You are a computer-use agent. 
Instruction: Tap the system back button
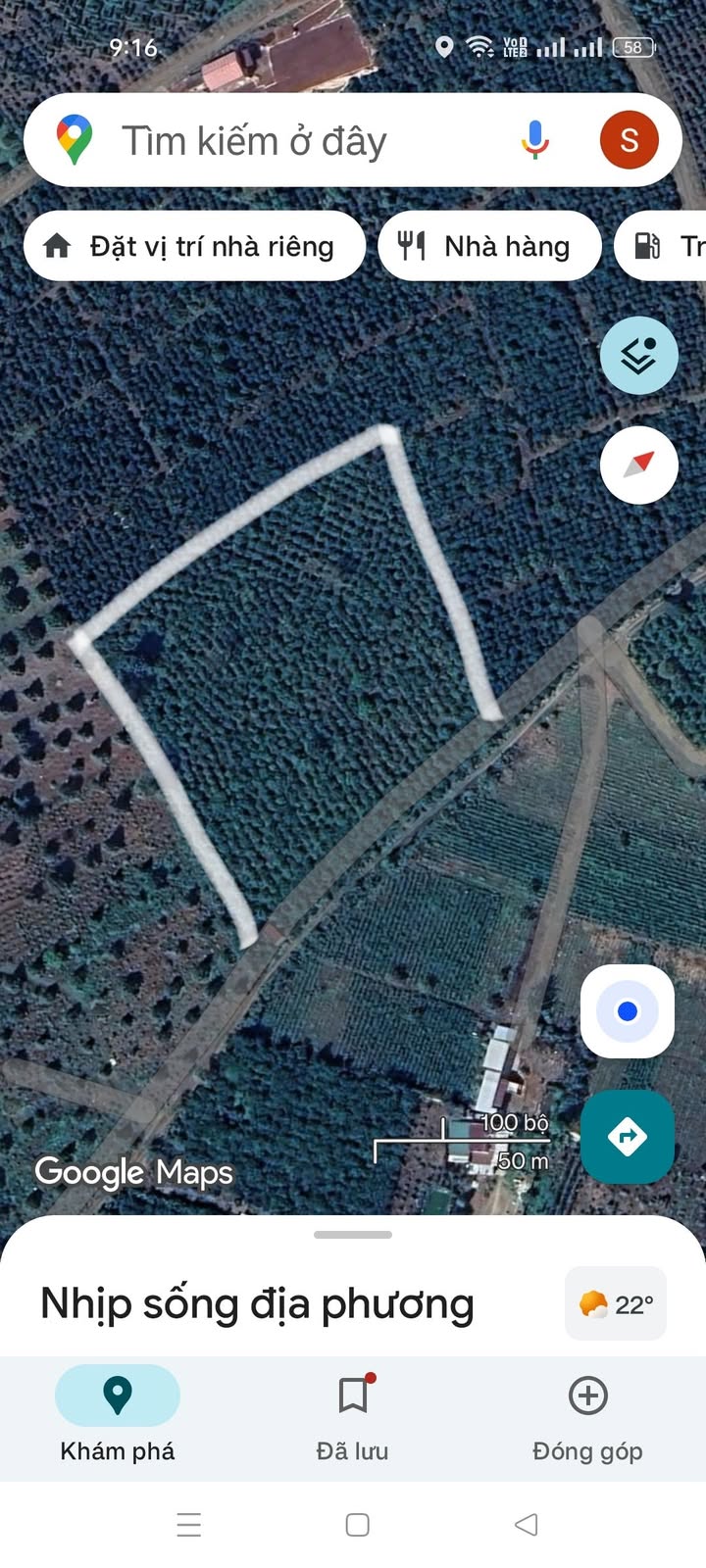pyautogui.click(x=527, y=1525)
